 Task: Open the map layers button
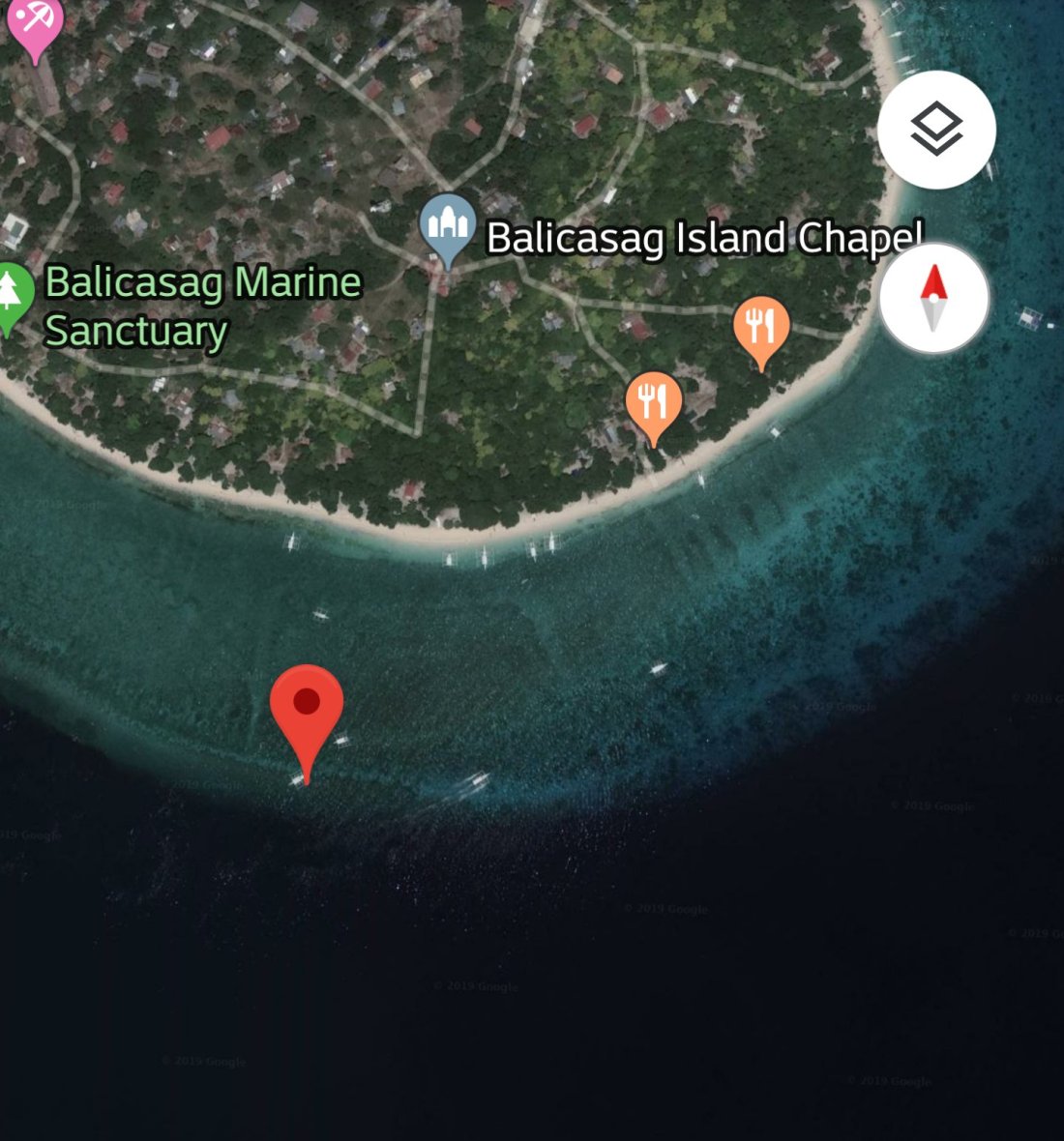click(x=936, y=130)
